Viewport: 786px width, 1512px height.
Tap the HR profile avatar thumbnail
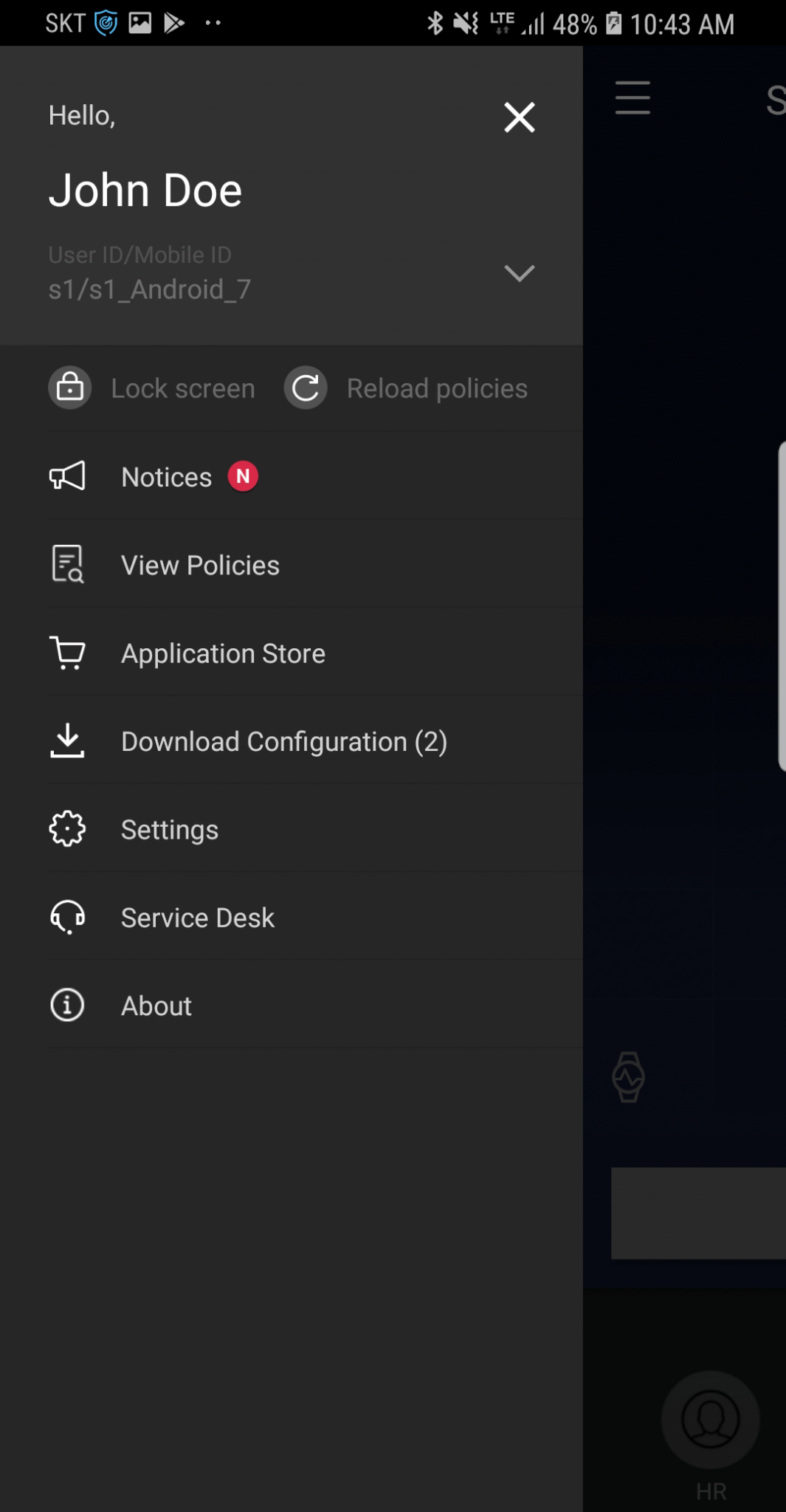click(x=710, y=1418)
